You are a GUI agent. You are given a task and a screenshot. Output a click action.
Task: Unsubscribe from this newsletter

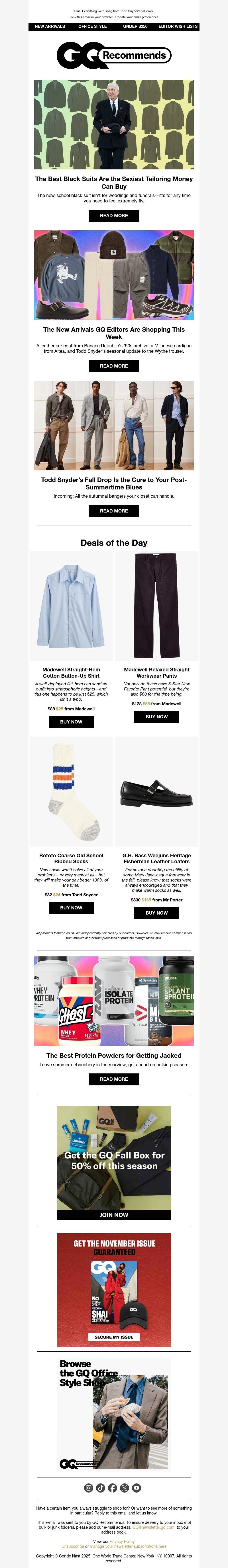73,1546
